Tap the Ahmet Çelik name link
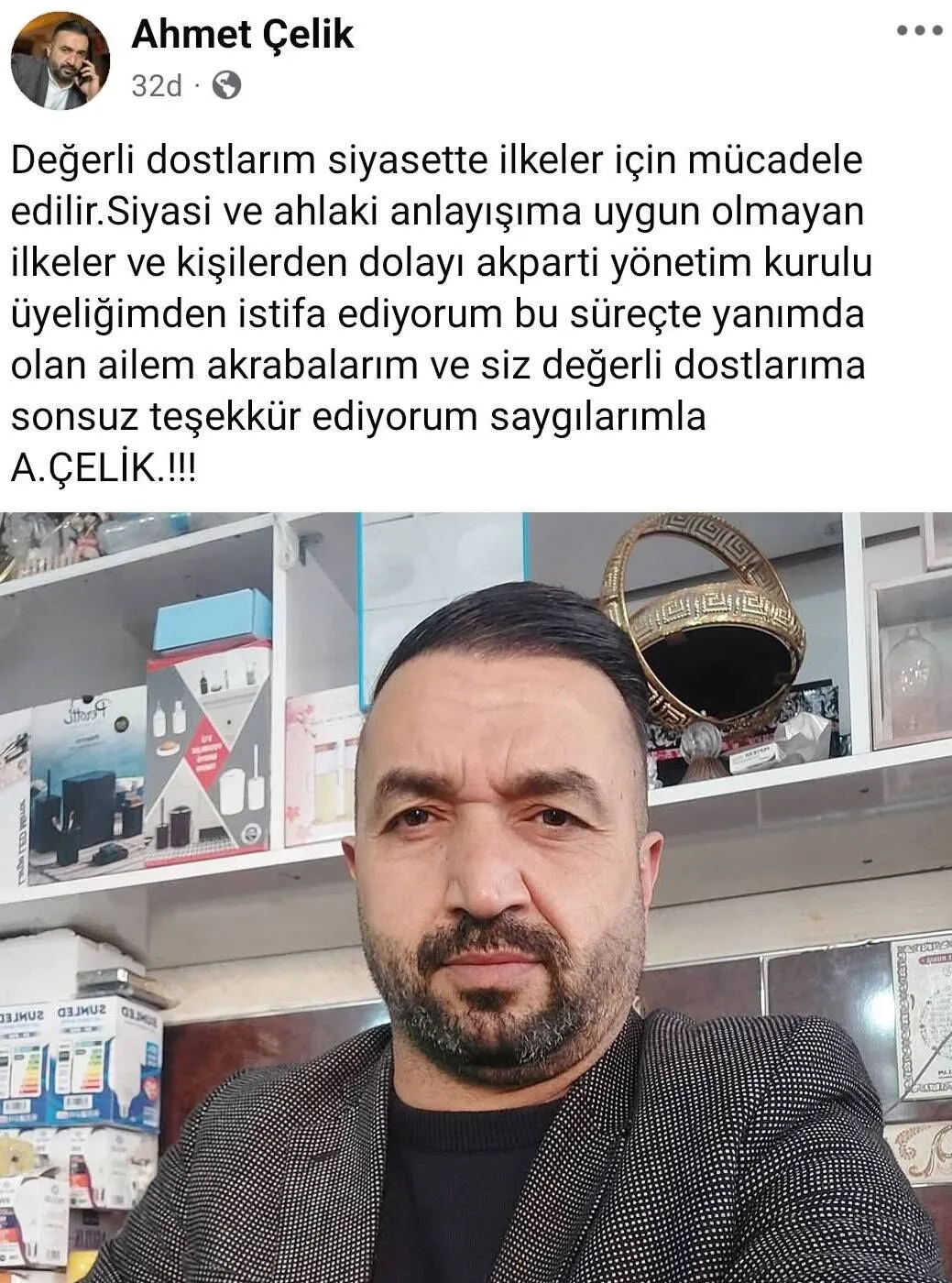 242,35
